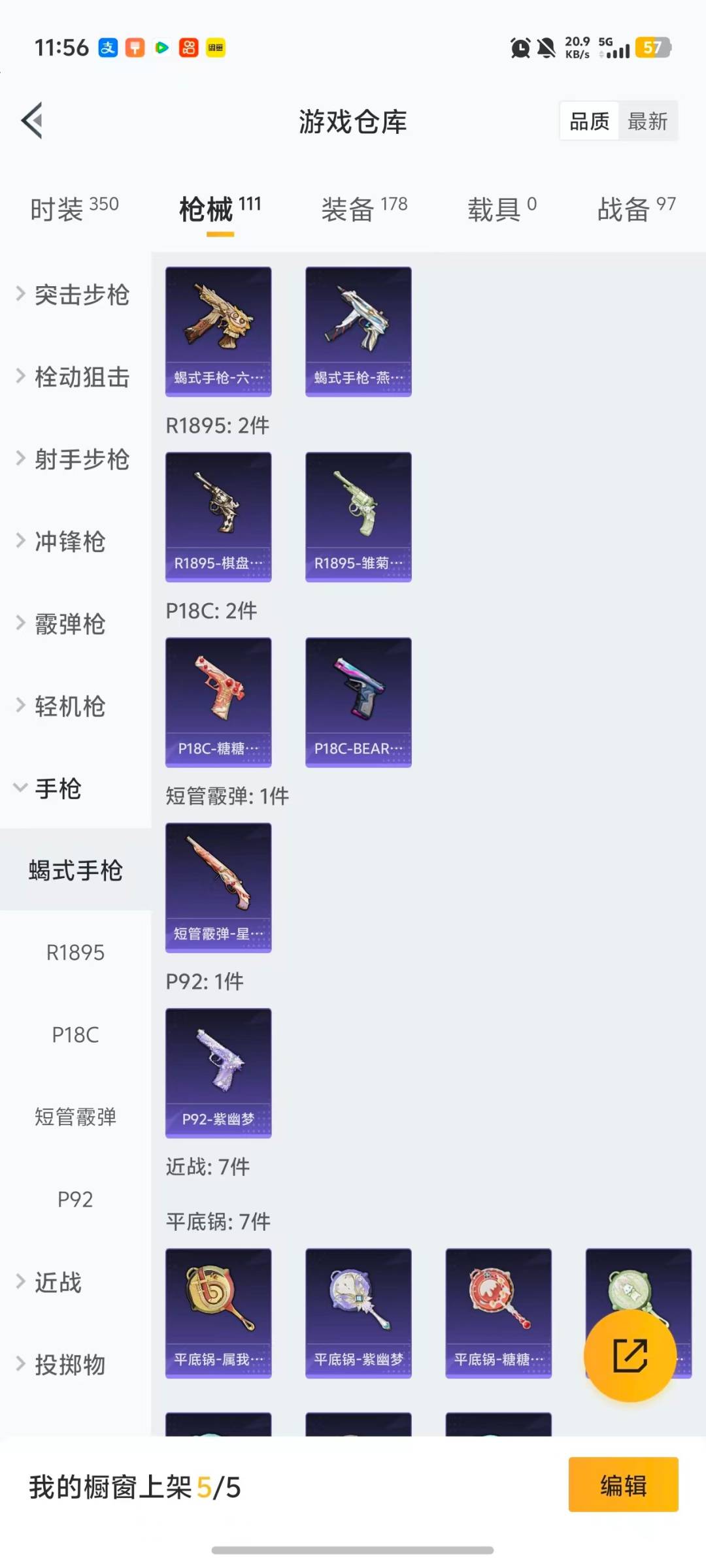Open the 蝎式手枪-六… item
The image size is (706, 1568).
point(218,331)
